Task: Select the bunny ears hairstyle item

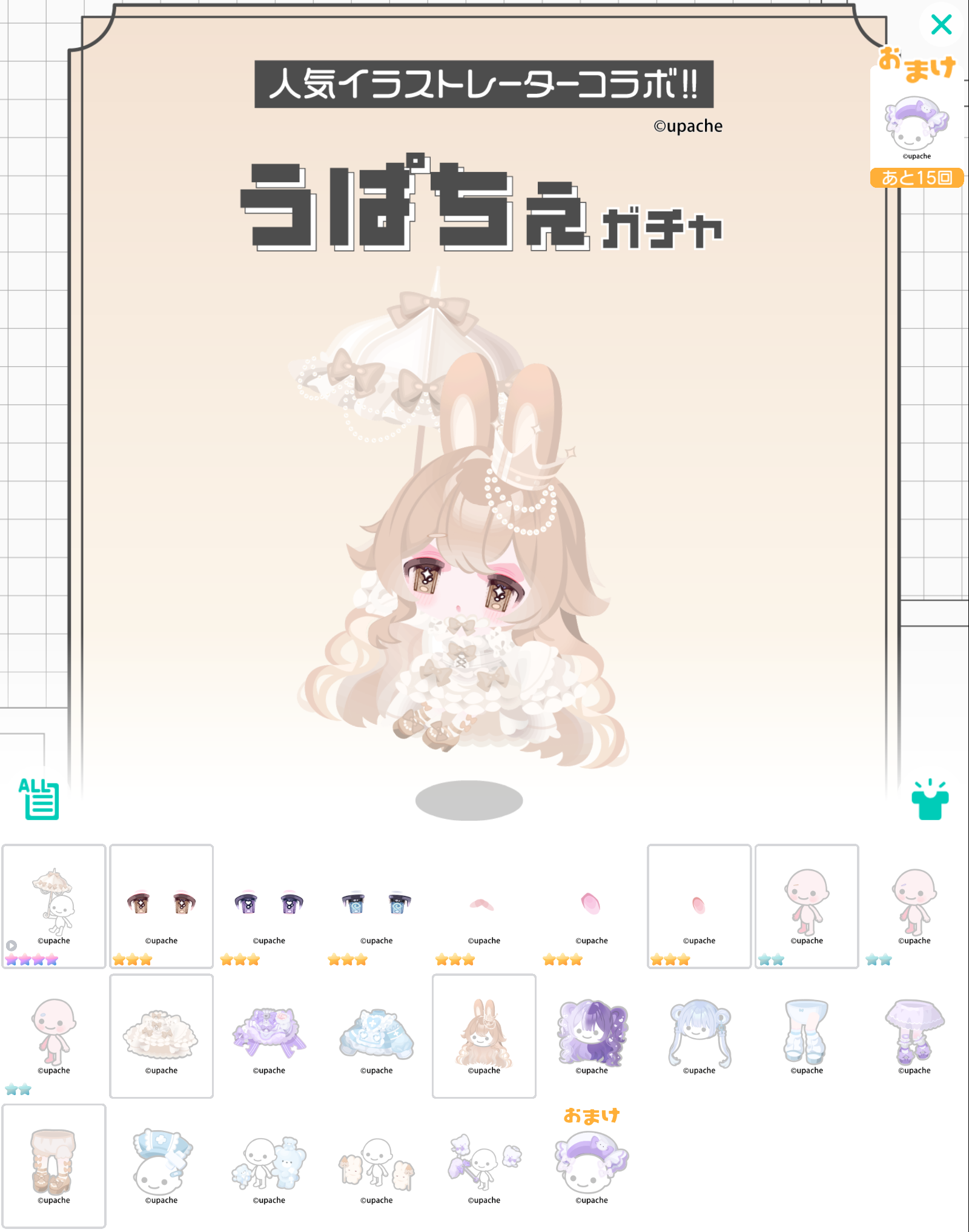Action: pos(484,1035)
